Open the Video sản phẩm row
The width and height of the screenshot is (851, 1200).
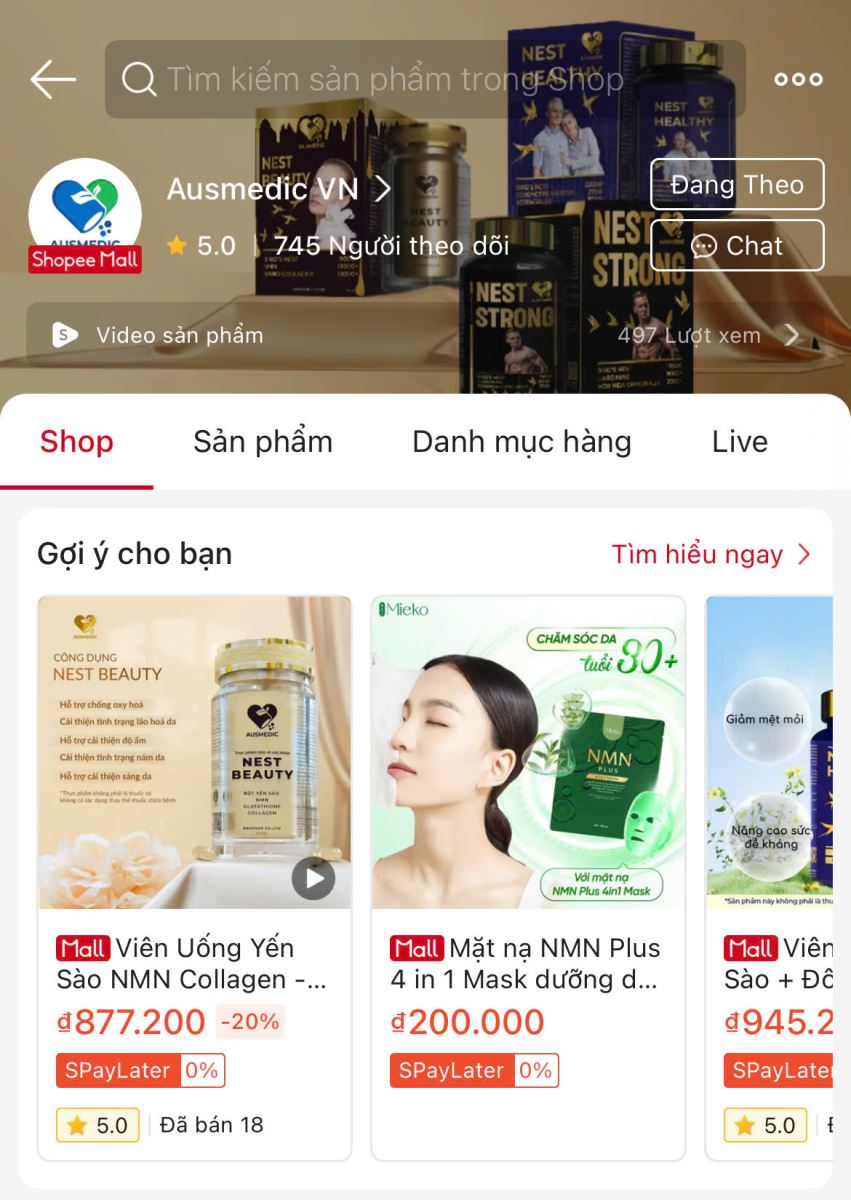pos(425,335)
